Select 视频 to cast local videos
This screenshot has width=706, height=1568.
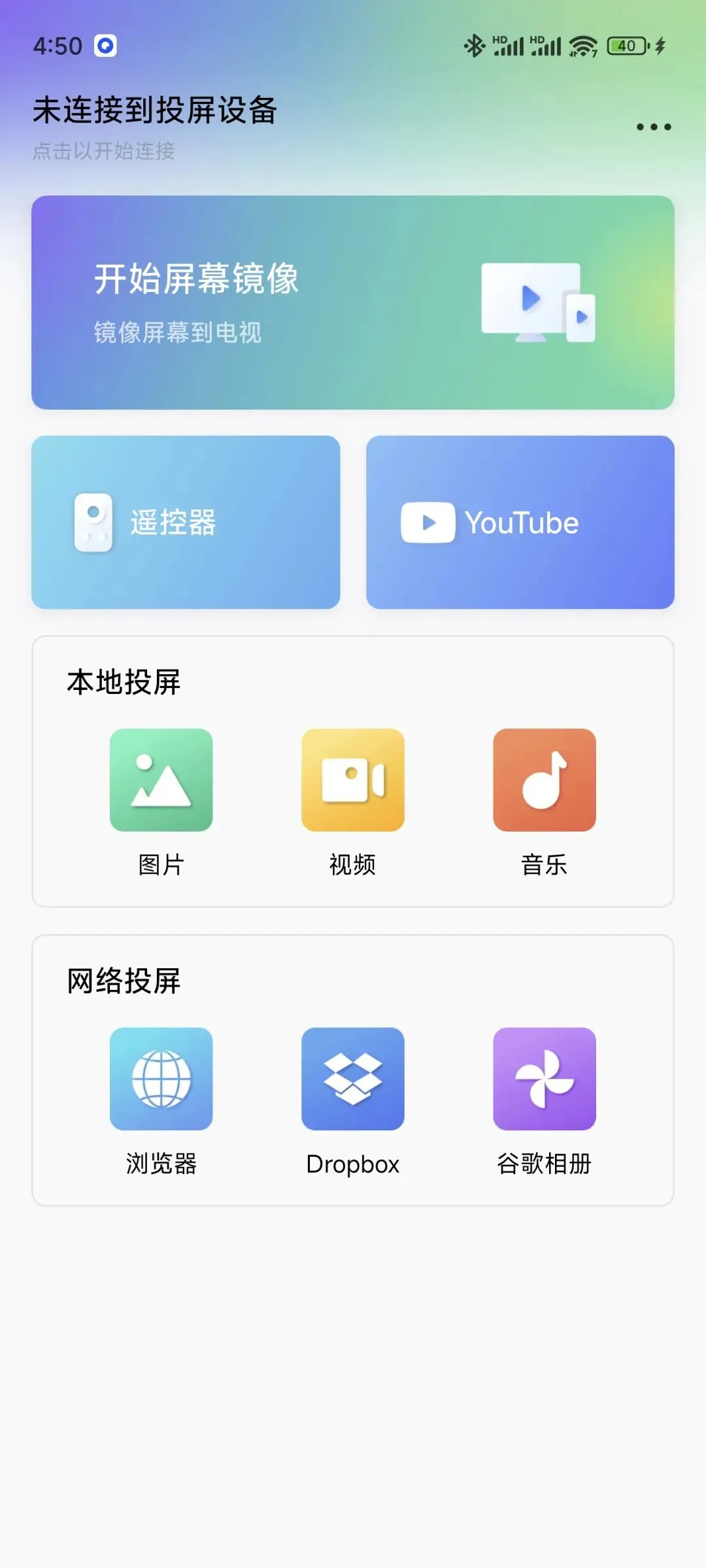[353, 780]
